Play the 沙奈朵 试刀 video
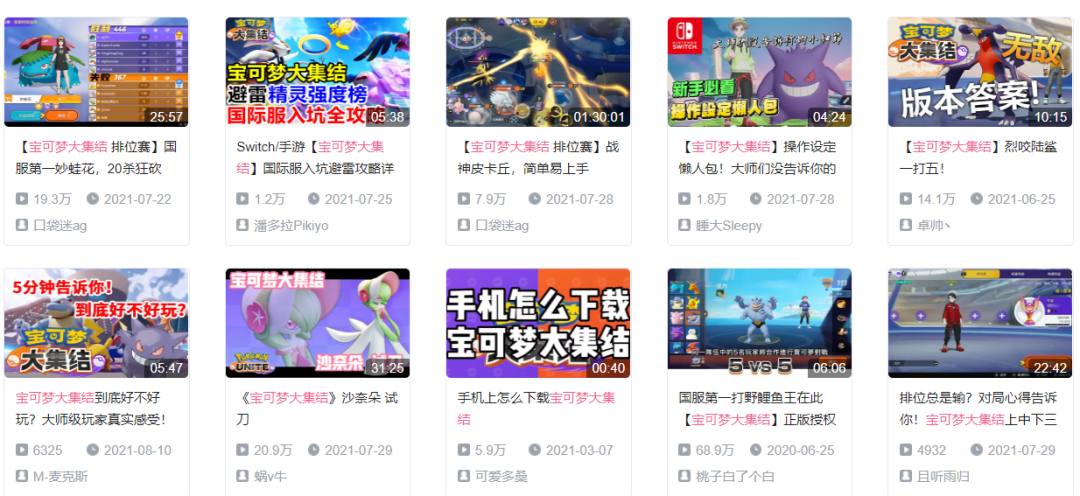This screenshot has height=496, width=1080. [x=317, y=323]
